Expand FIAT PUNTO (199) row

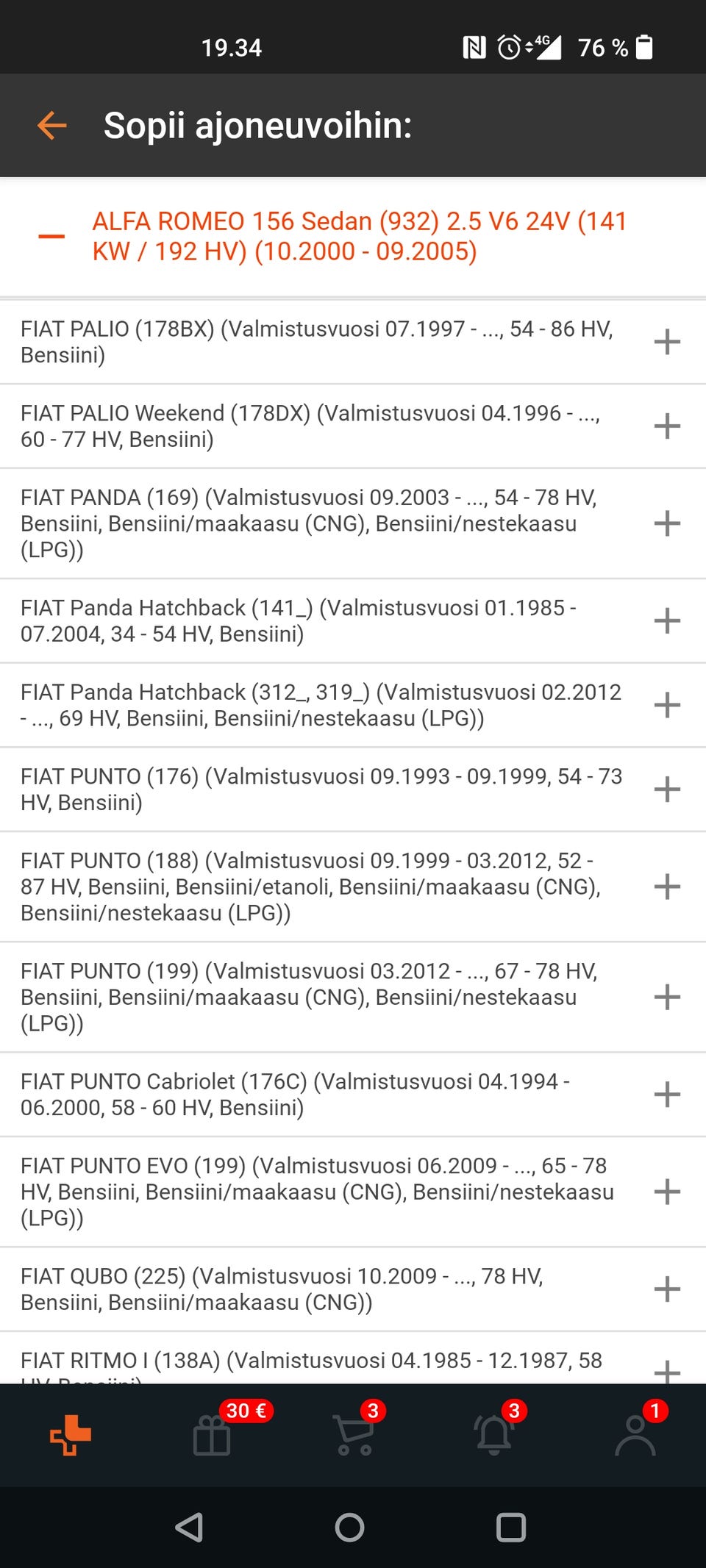pyautogui.click(x=667, y=997)
